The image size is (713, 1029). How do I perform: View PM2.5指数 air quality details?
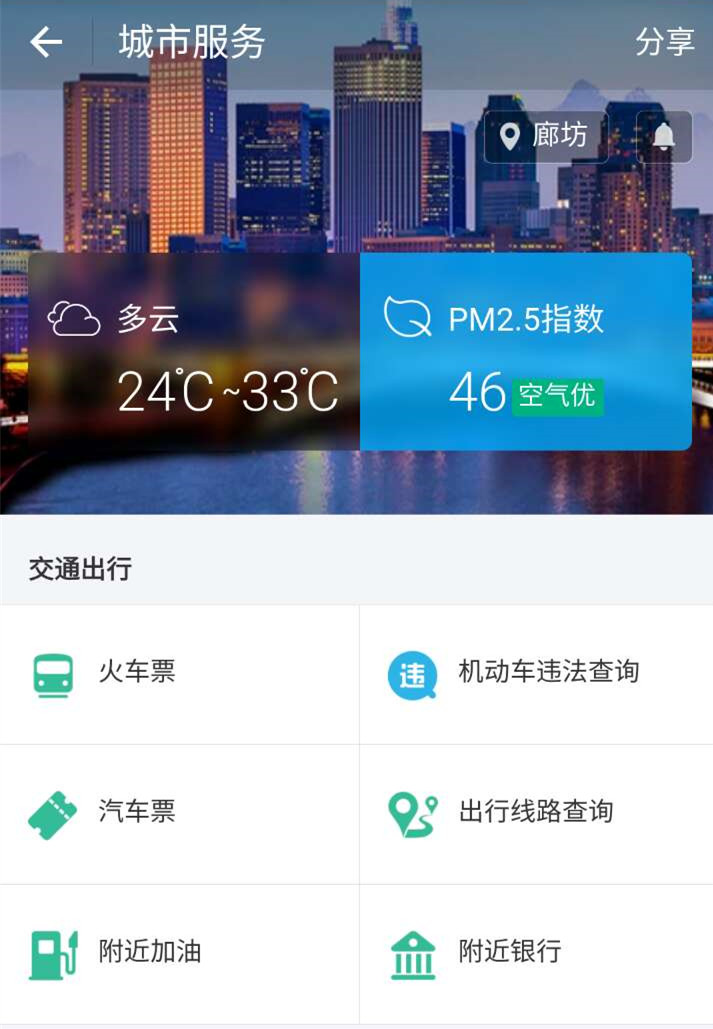click(x=525, y=352)
